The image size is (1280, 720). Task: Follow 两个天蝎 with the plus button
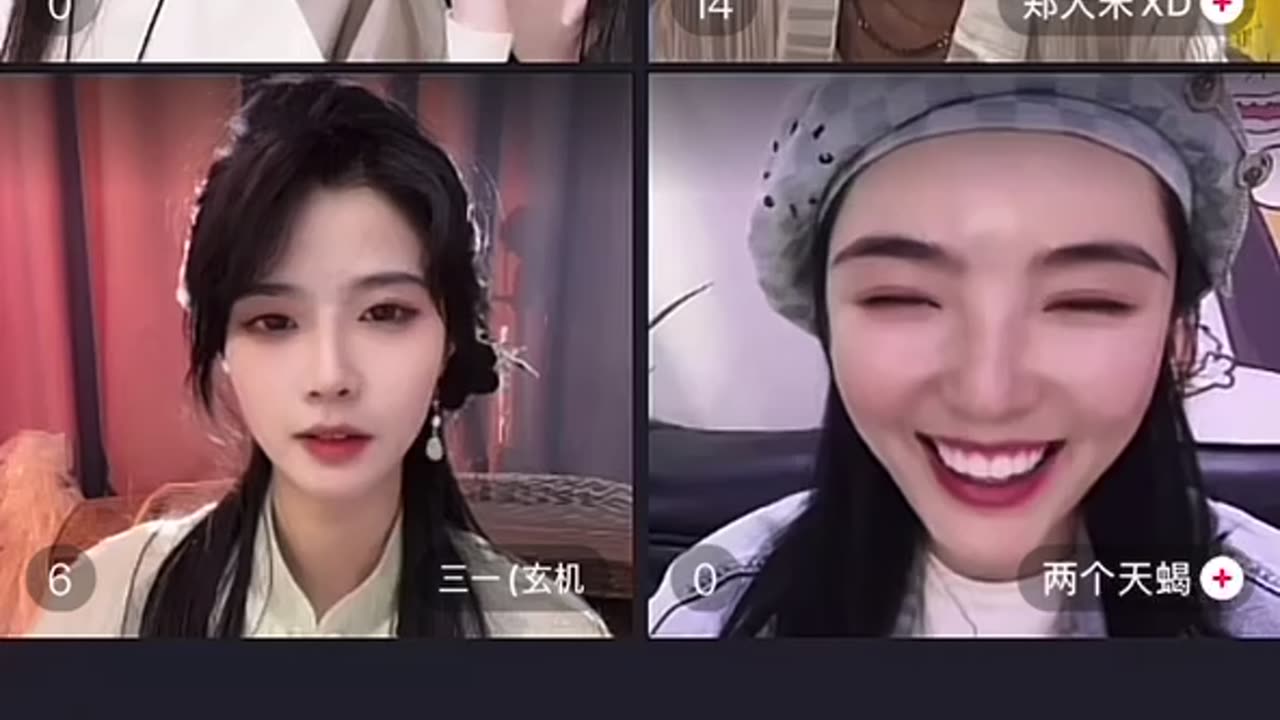[1221, 579]
